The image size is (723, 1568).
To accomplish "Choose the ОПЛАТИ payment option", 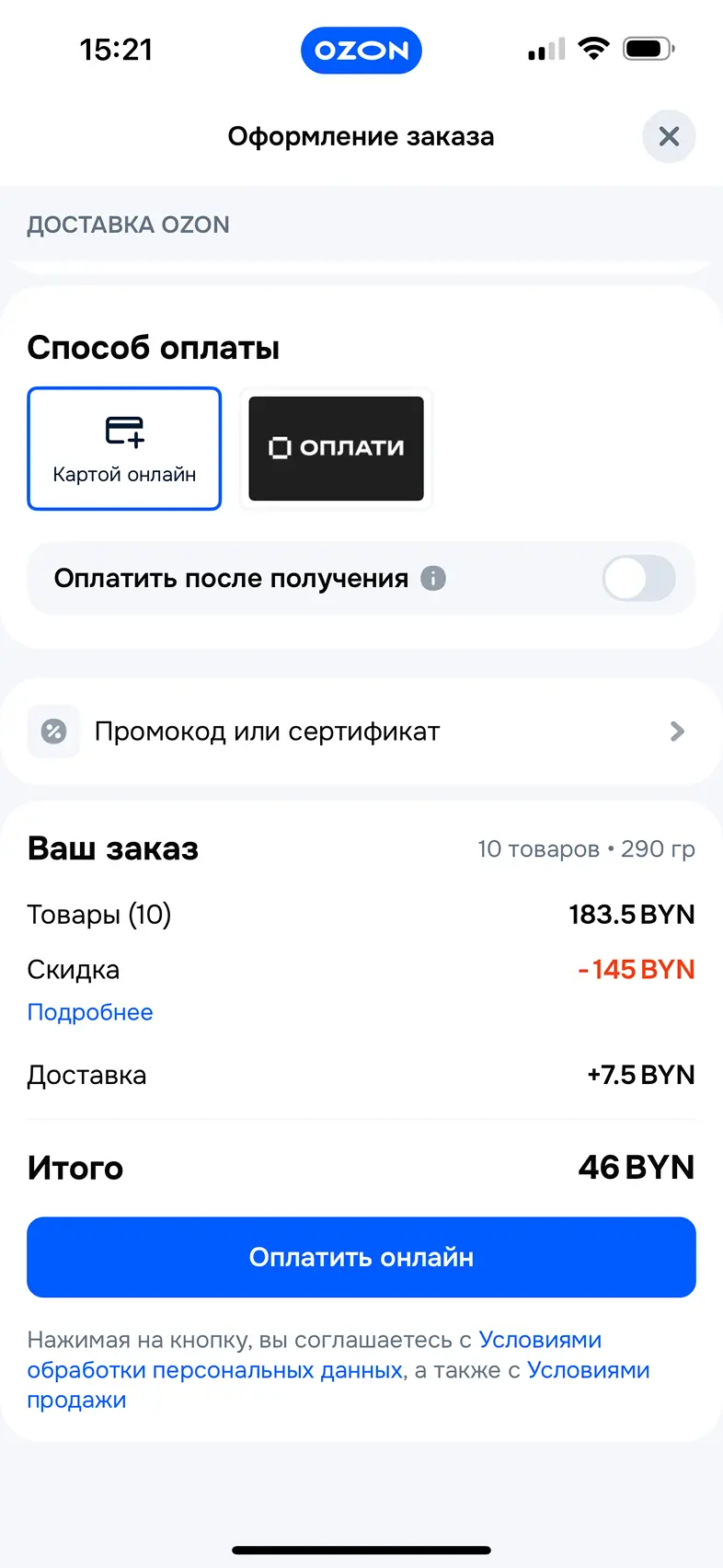I will pos(336,448).
